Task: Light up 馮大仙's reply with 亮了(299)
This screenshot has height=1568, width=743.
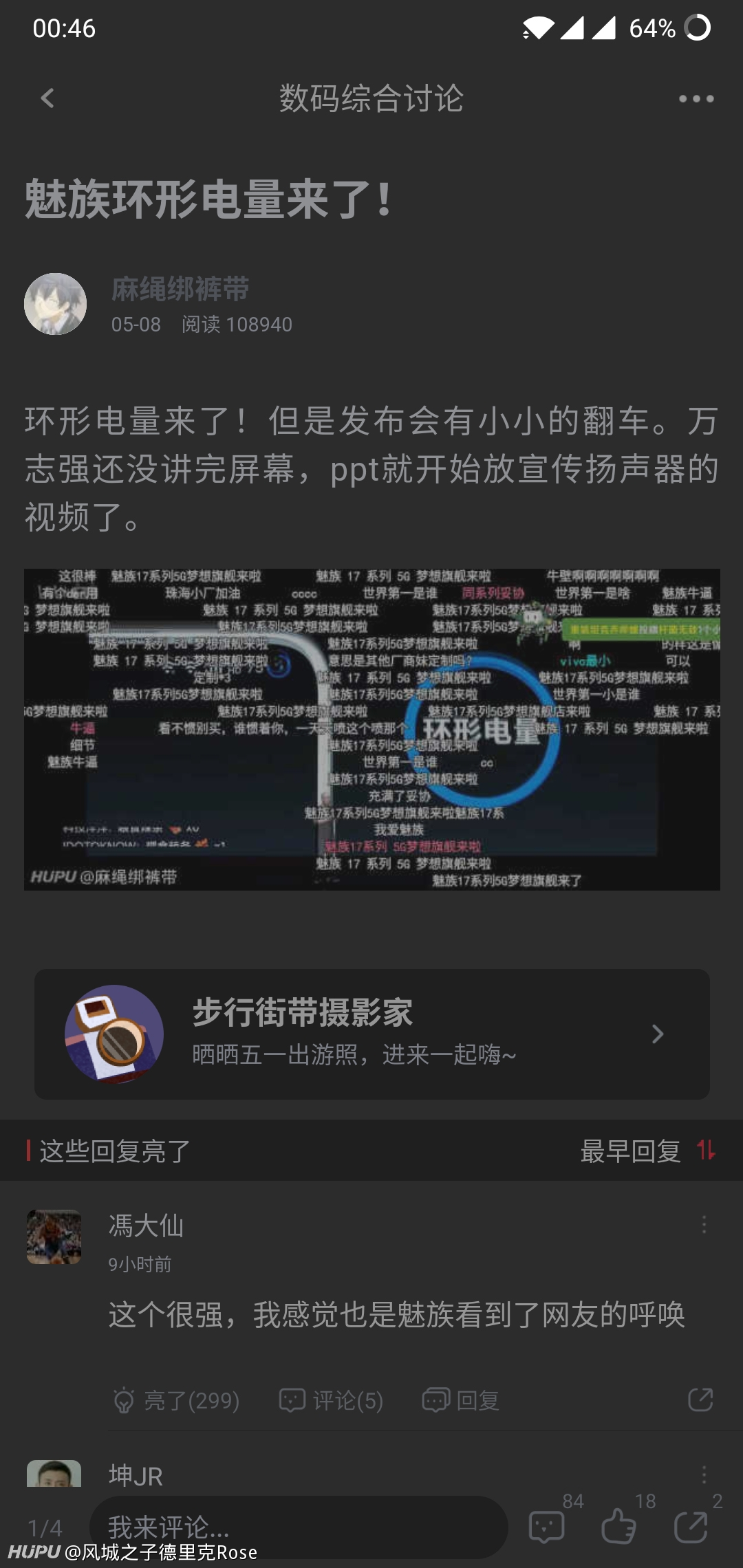Action: [177, 1400]
